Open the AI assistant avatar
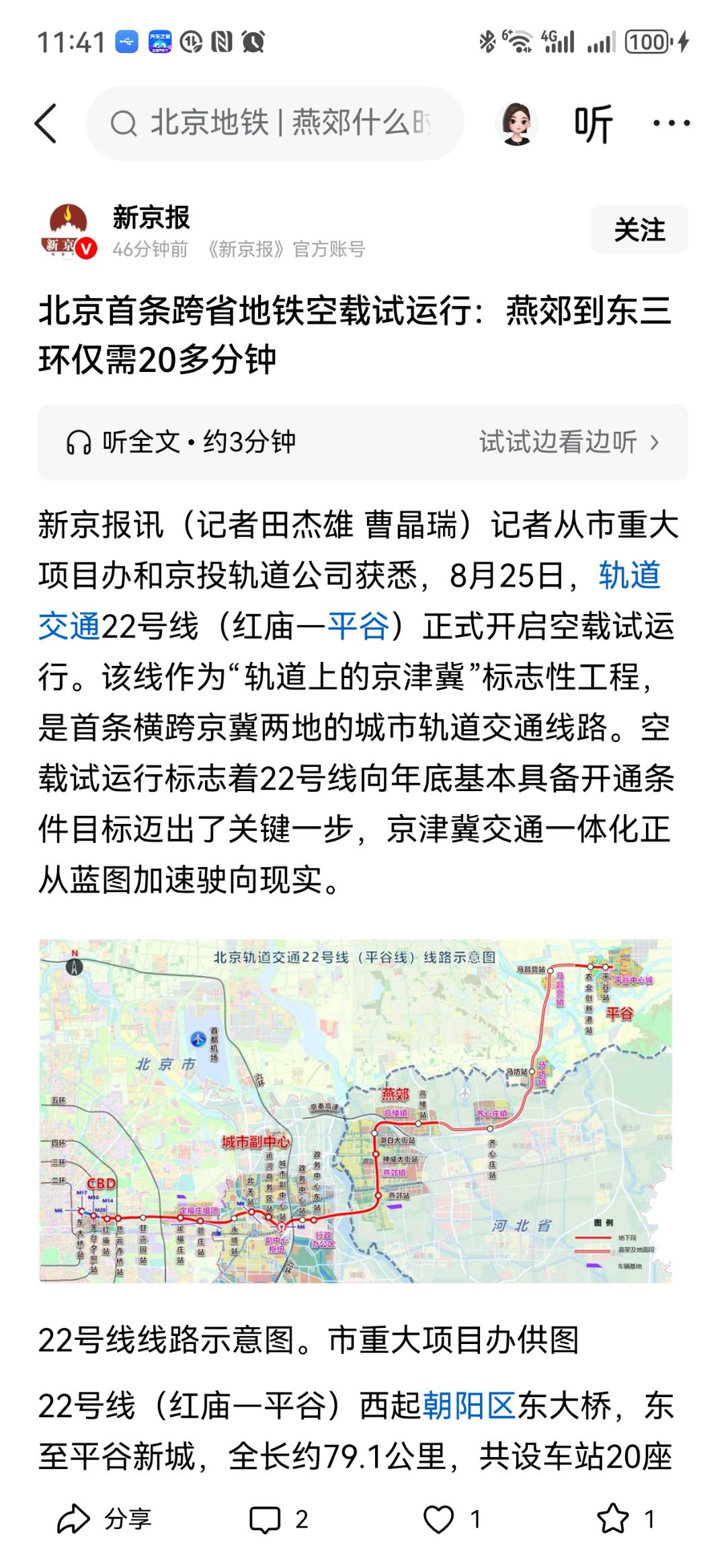This screenshot has height=1568, width=726. 518,123
